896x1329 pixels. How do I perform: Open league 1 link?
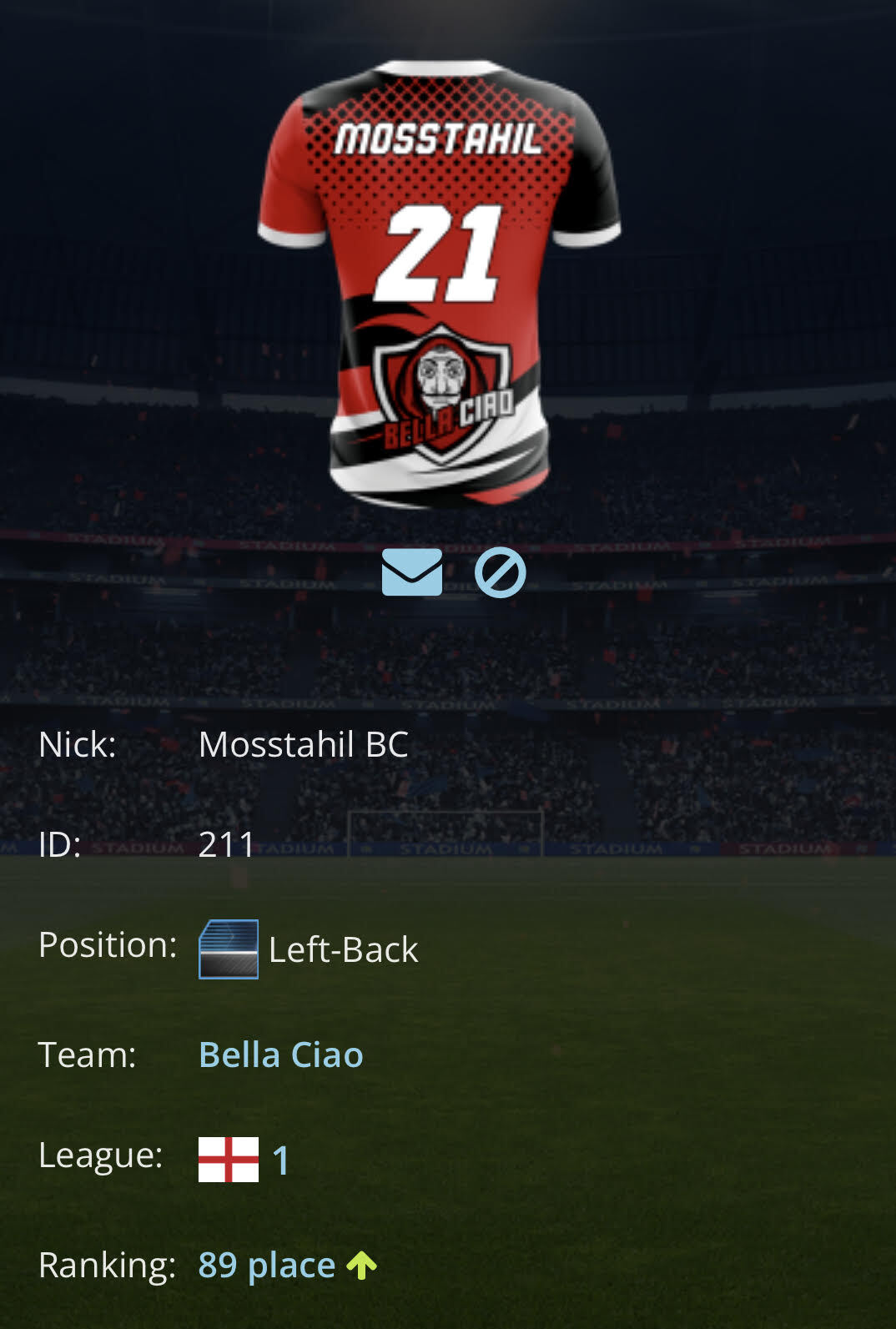pyautogui.click(x=280, y=1160)
